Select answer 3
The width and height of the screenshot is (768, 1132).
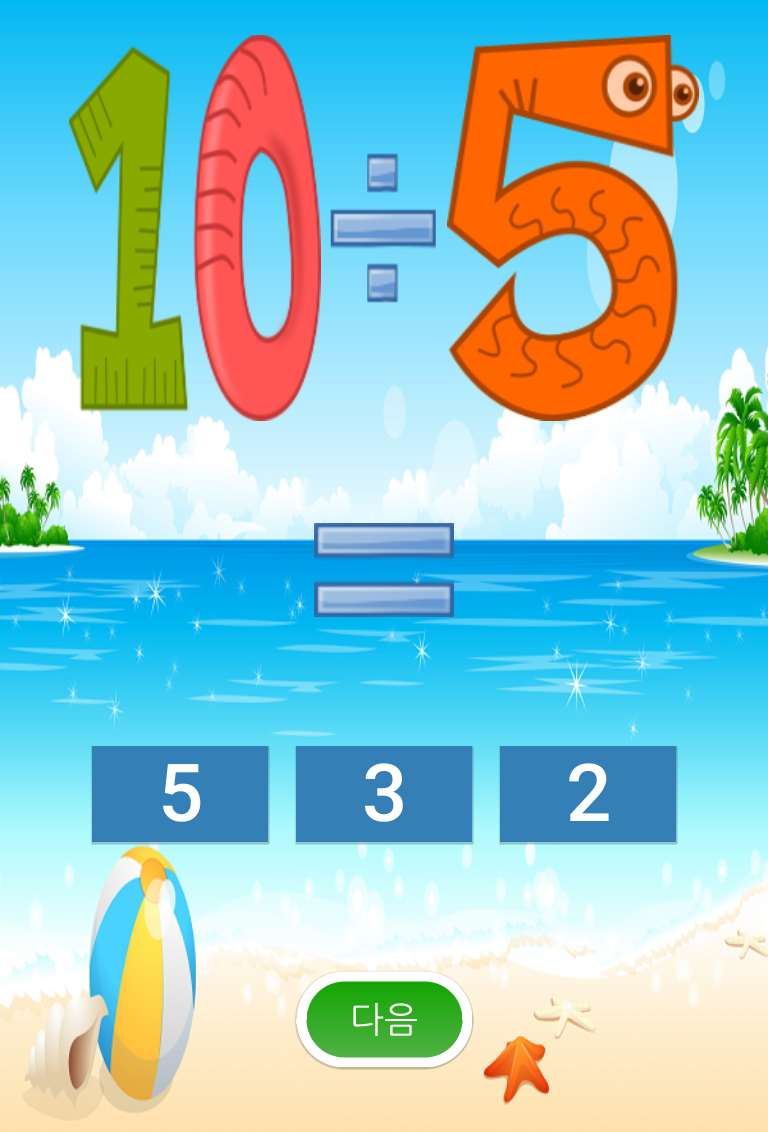pos(384,794)
